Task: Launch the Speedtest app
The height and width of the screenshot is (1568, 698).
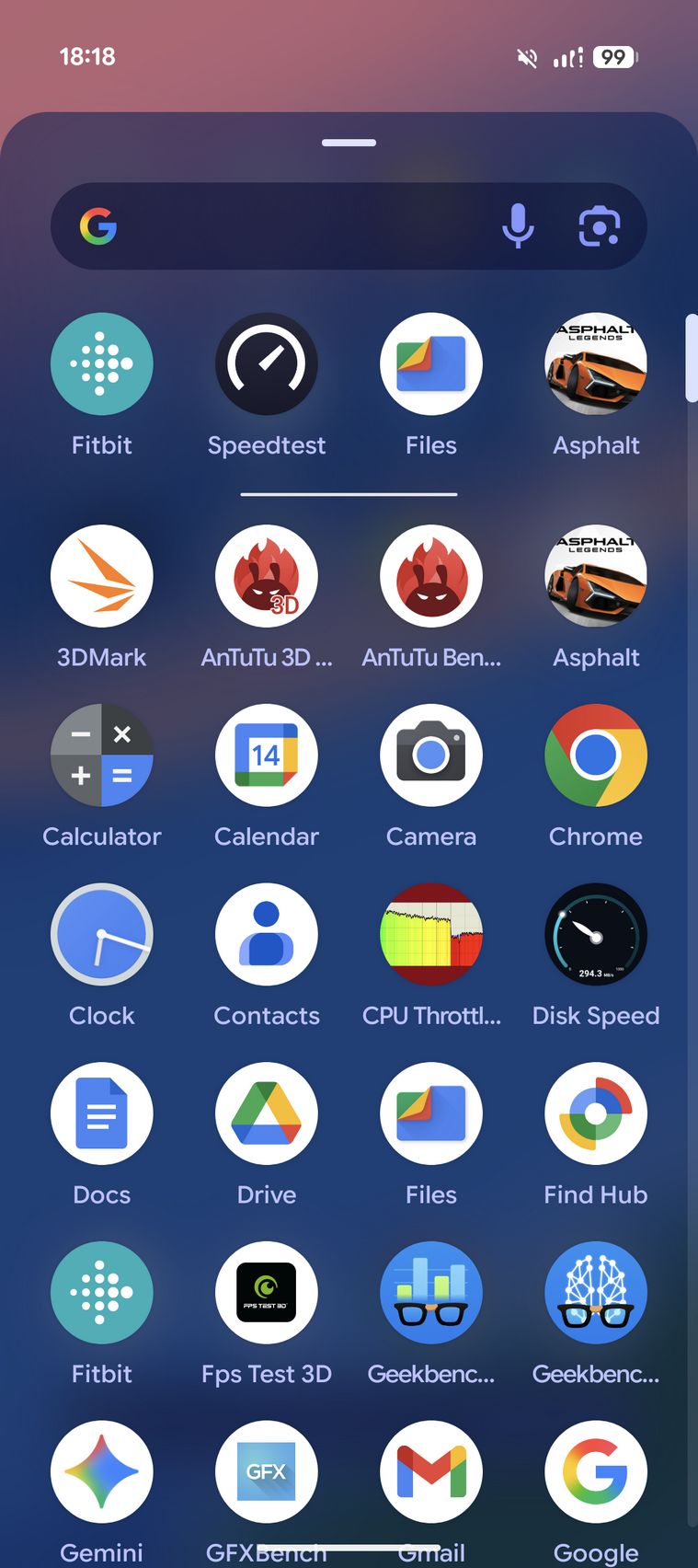Action: (267, 364)
